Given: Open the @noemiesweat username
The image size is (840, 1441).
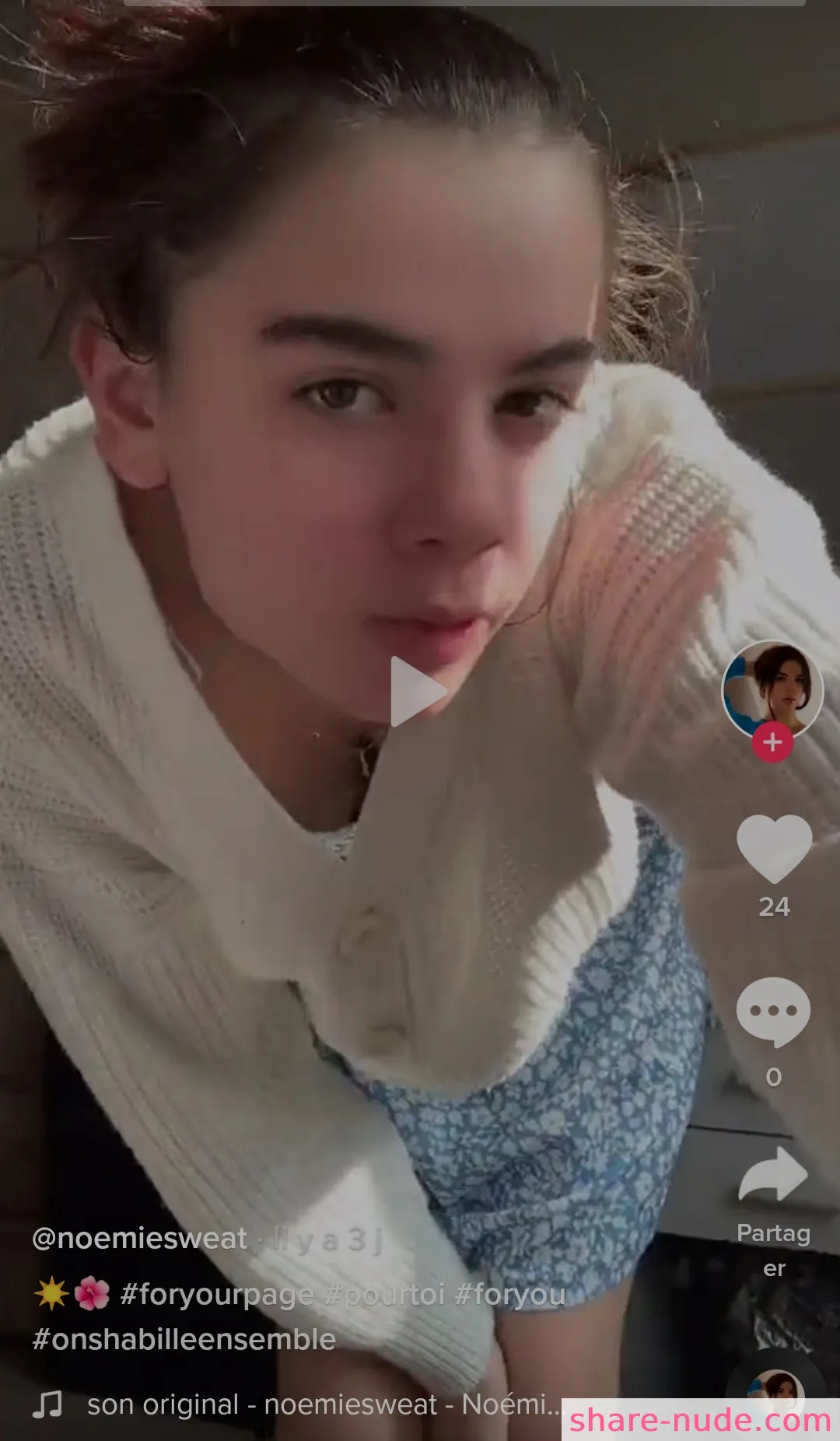Looking at the screenshot, I should coord(140,1238).
